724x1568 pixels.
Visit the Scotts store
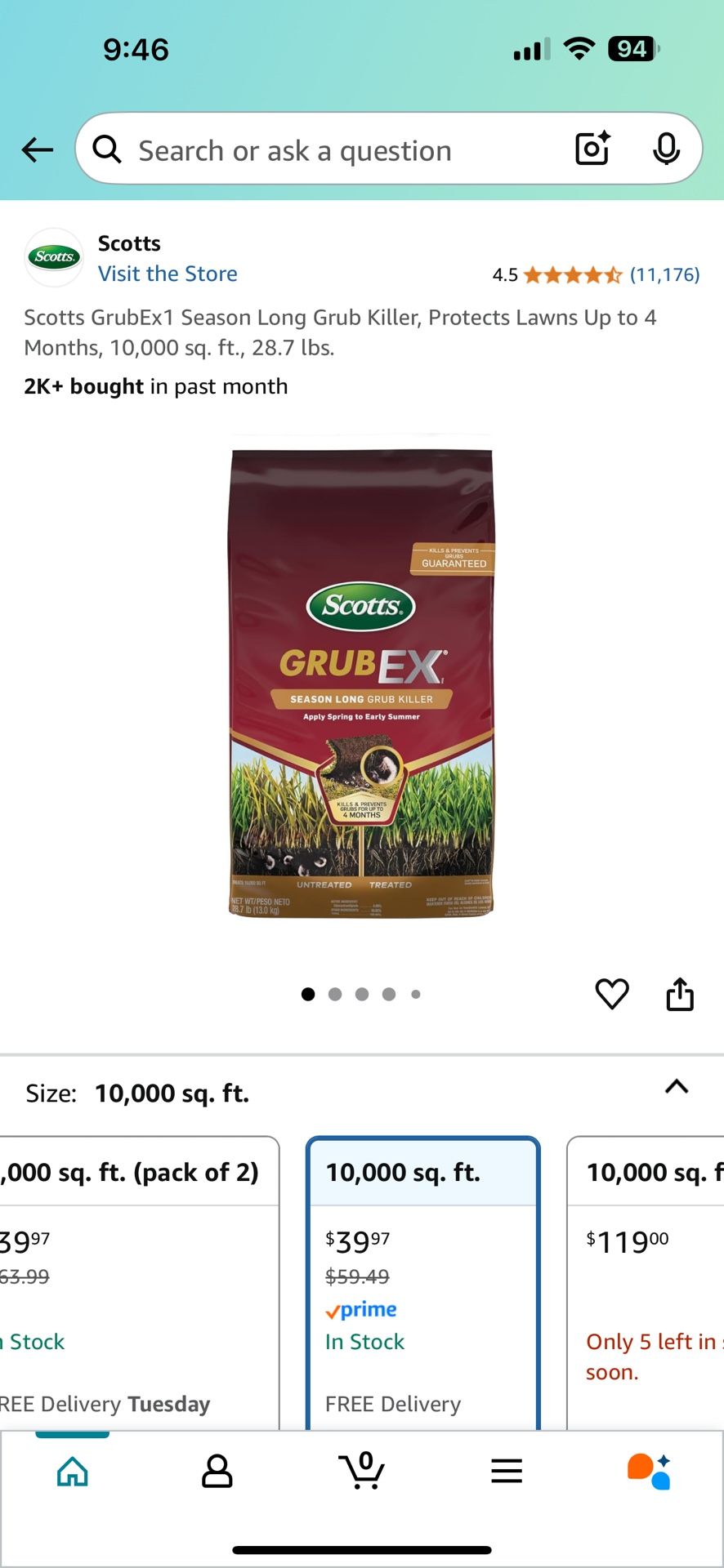(168, 274)
